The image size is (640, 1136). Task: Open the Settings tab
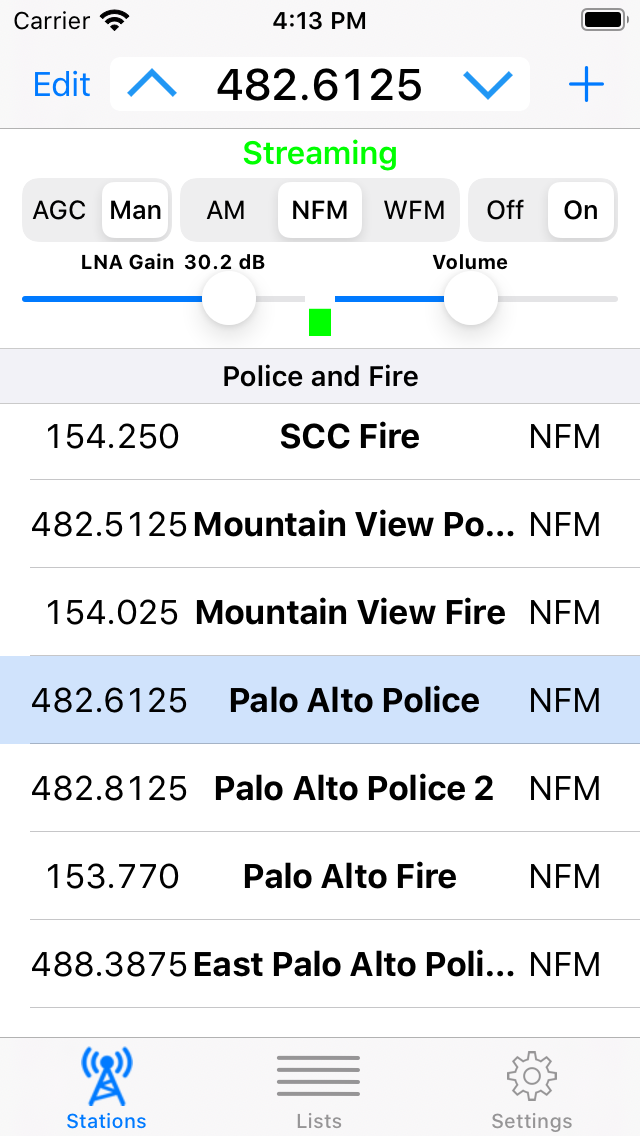point(532,1089)
